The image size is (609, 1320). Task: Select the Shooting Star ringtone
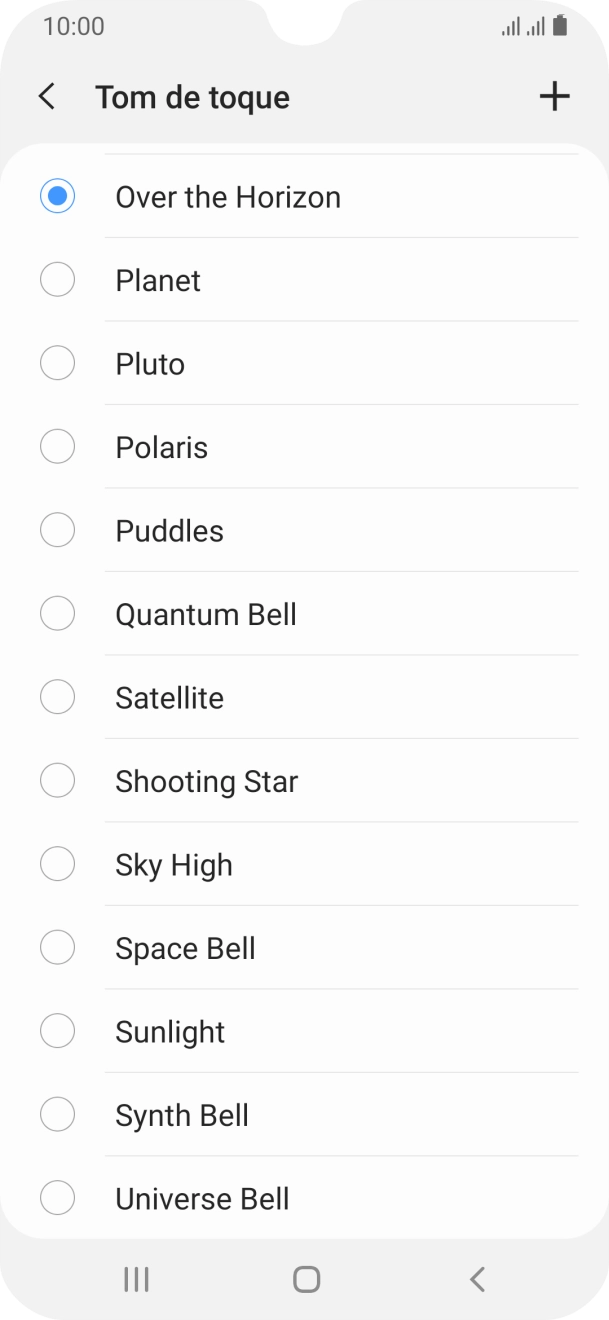click(206, 782)
